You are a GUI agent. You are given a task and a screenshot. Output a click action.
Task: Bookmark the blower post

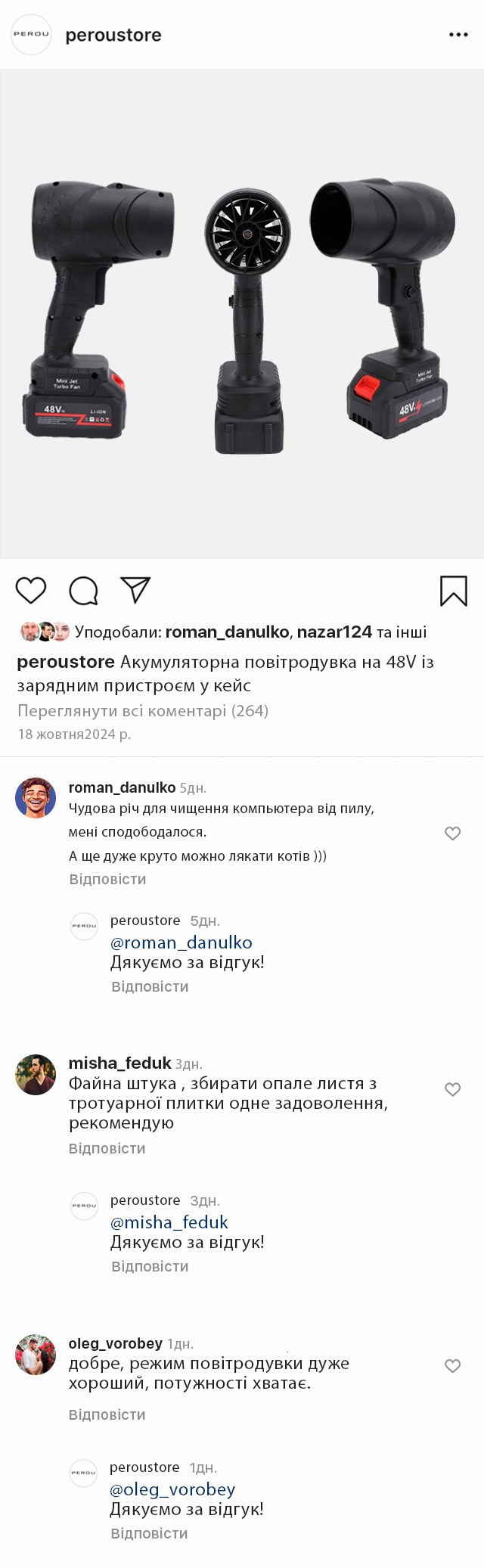[x=454, y=591]
